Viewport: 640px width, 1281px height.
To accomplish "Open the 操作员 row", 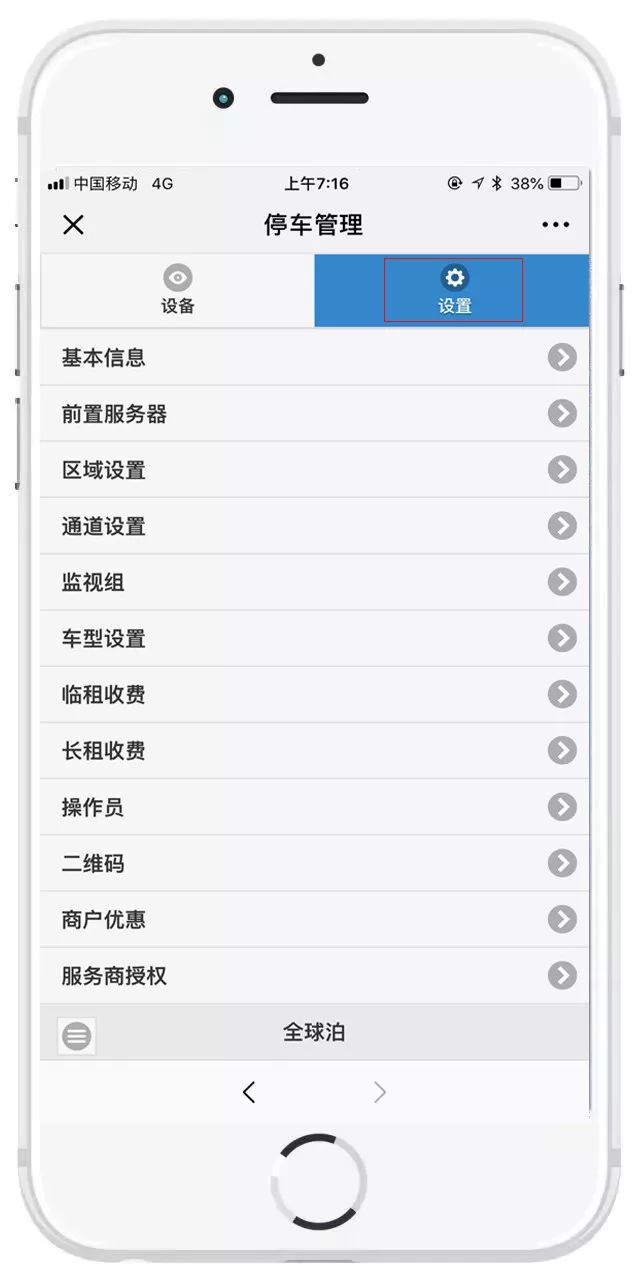I will pyautogui.click(x=315, y=807).
